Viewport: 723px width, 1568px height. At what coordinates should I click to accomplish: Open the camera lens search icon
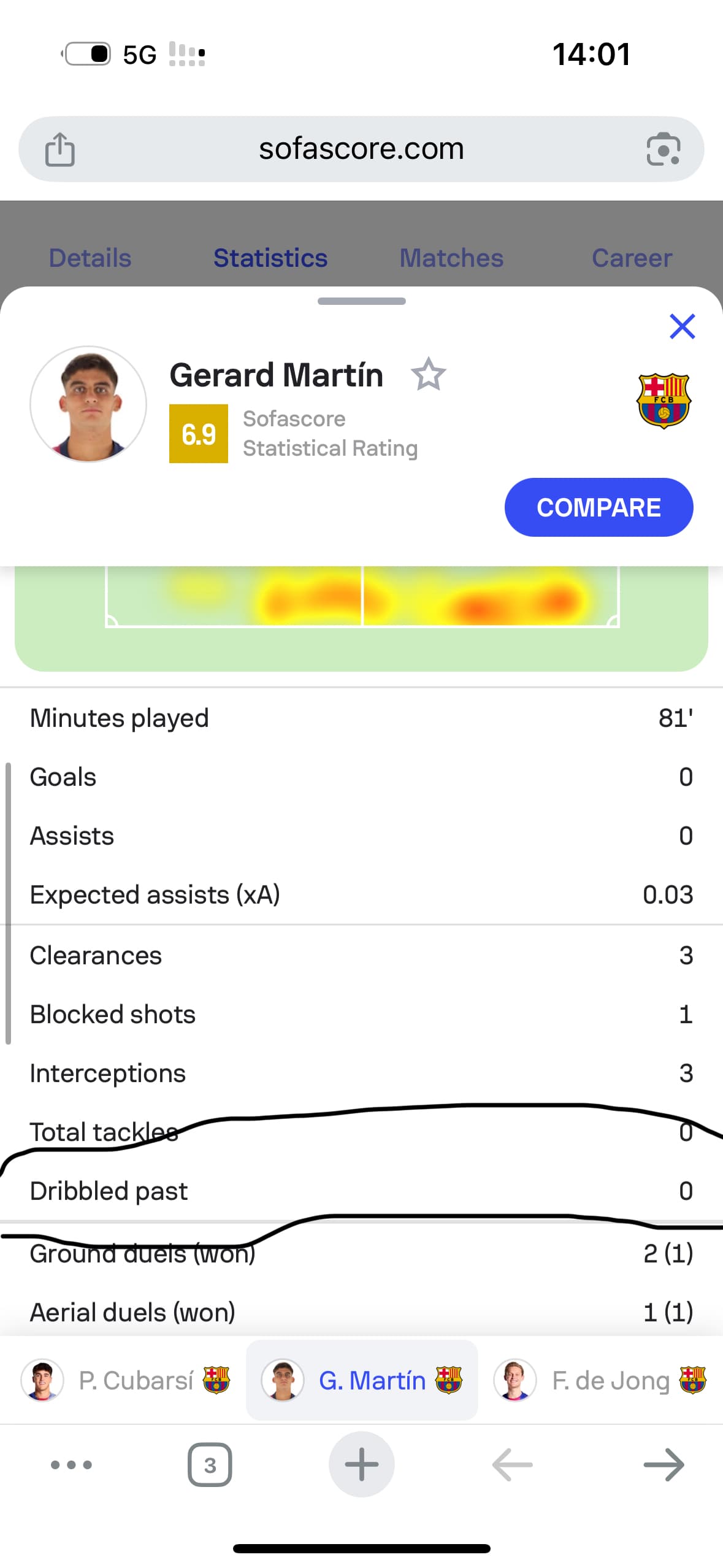(663, 149)
